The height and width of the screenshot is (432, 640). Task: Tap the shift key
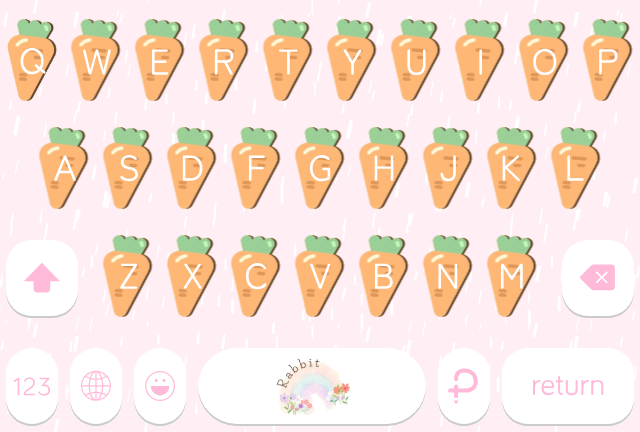[42, 278]
